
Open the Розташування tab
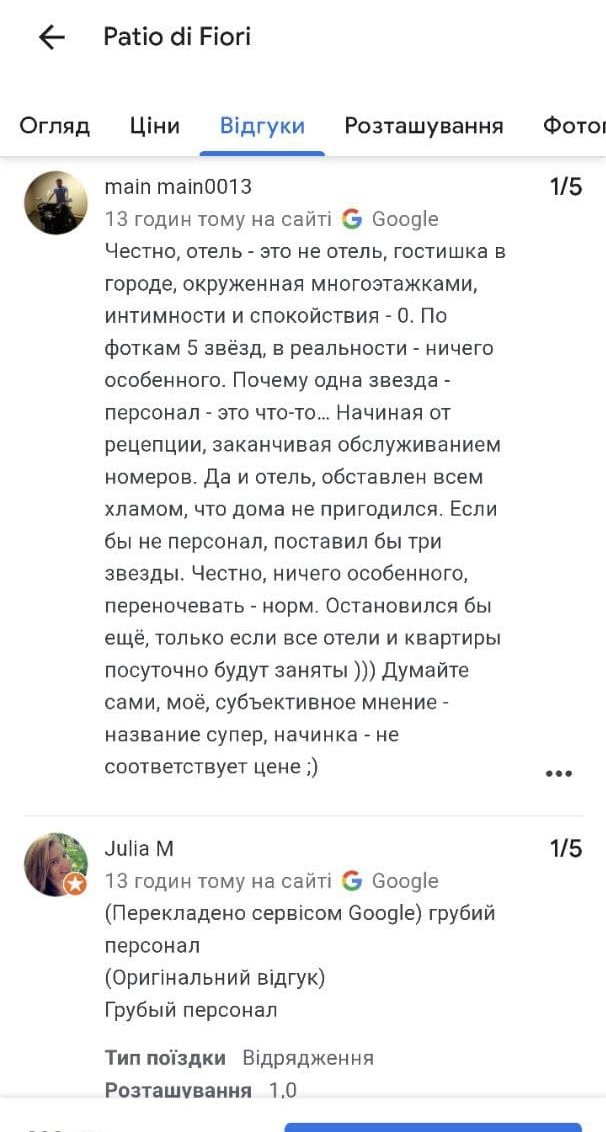[x=423, y=126]
